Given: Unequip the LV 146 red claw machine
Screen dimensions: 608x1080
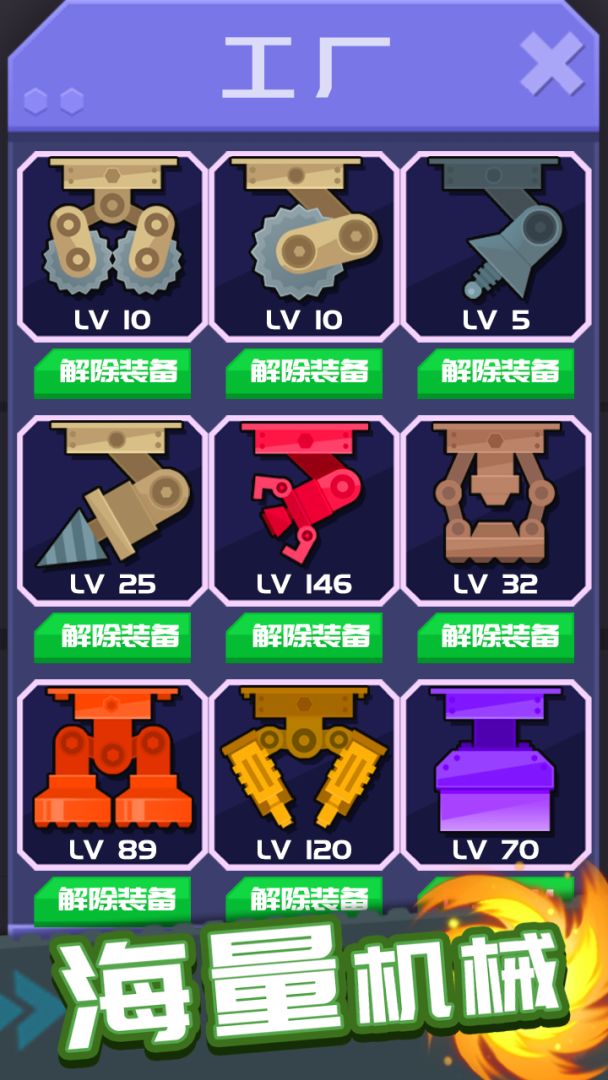Looking at the screenshot, I should [304, 637].
